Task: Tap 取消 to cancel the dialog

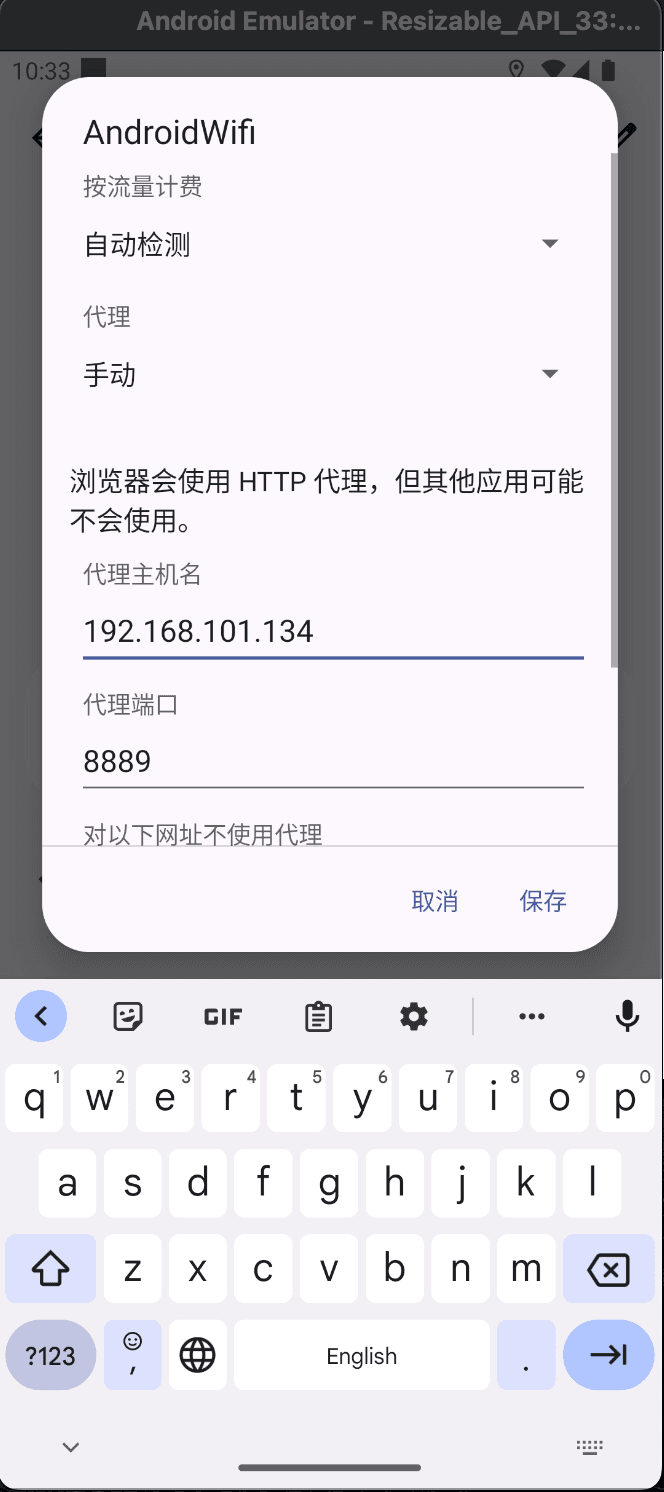Action: pos(435,901)
